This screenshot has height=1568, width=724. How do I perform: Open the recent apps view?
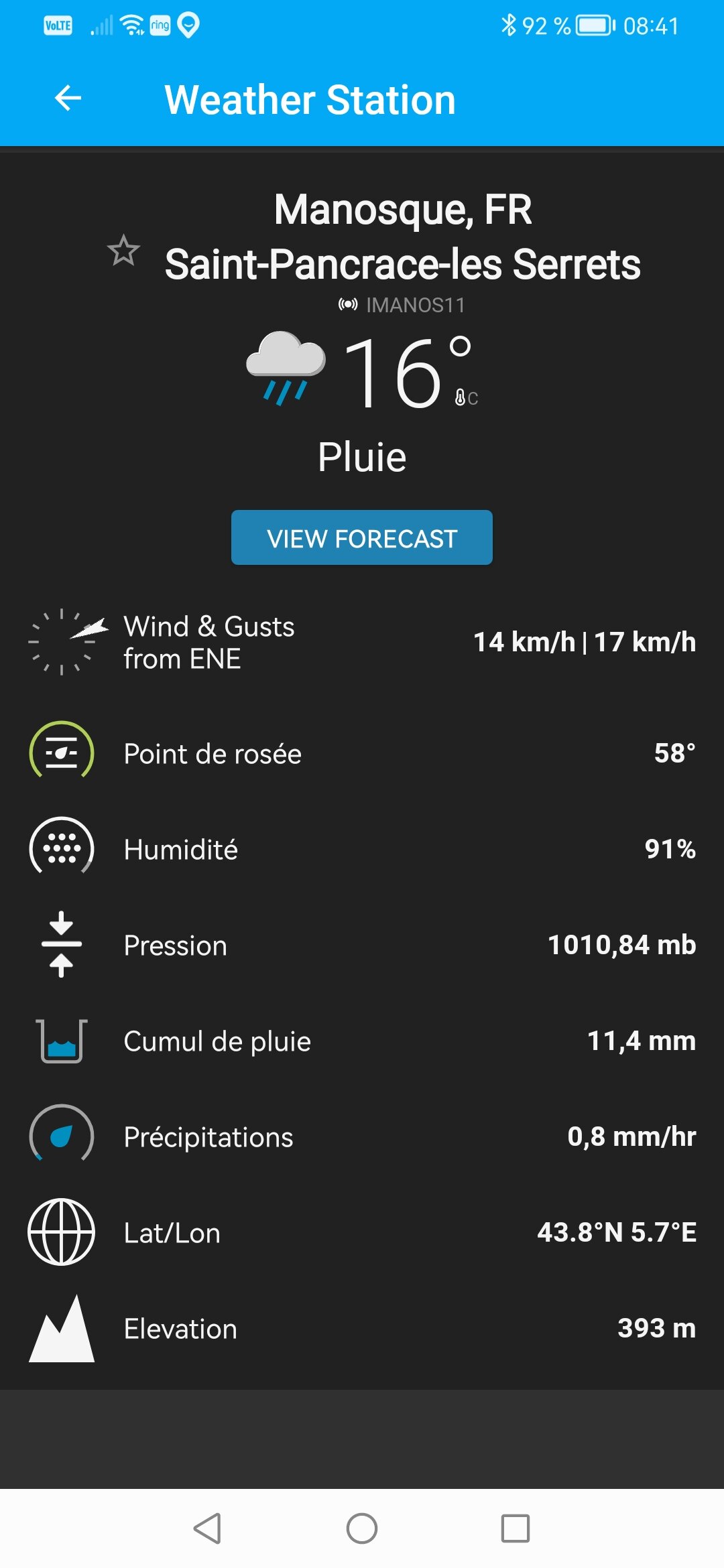515,1528
